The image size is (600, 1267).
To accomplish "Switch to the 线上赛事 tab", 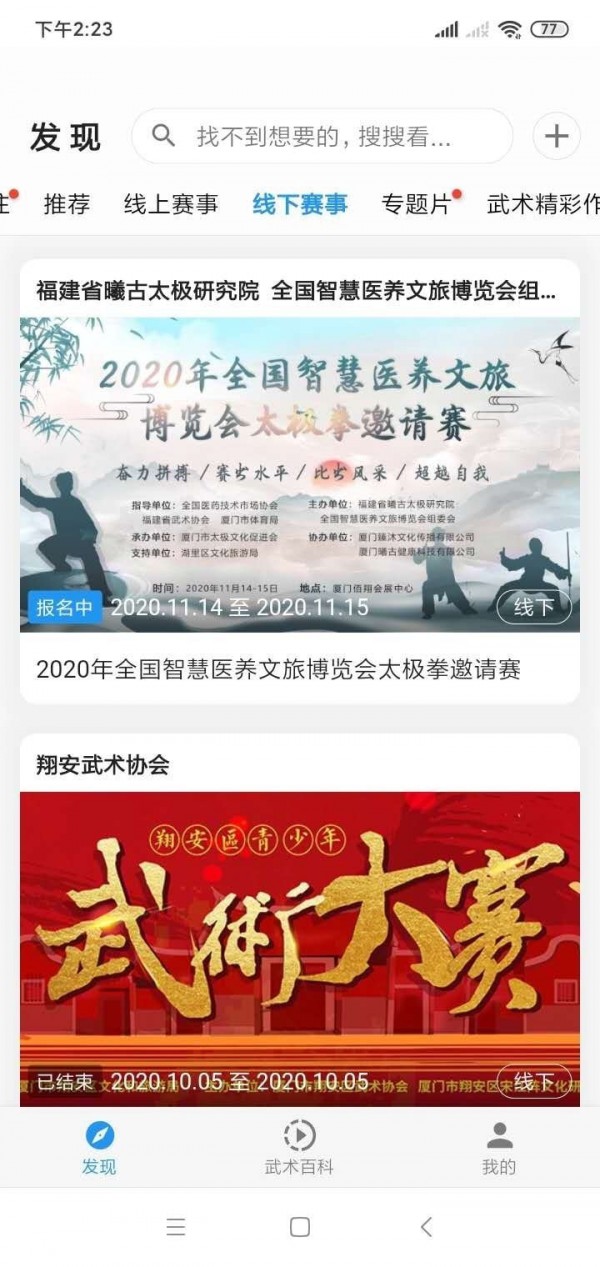I will tap(171, 205).
